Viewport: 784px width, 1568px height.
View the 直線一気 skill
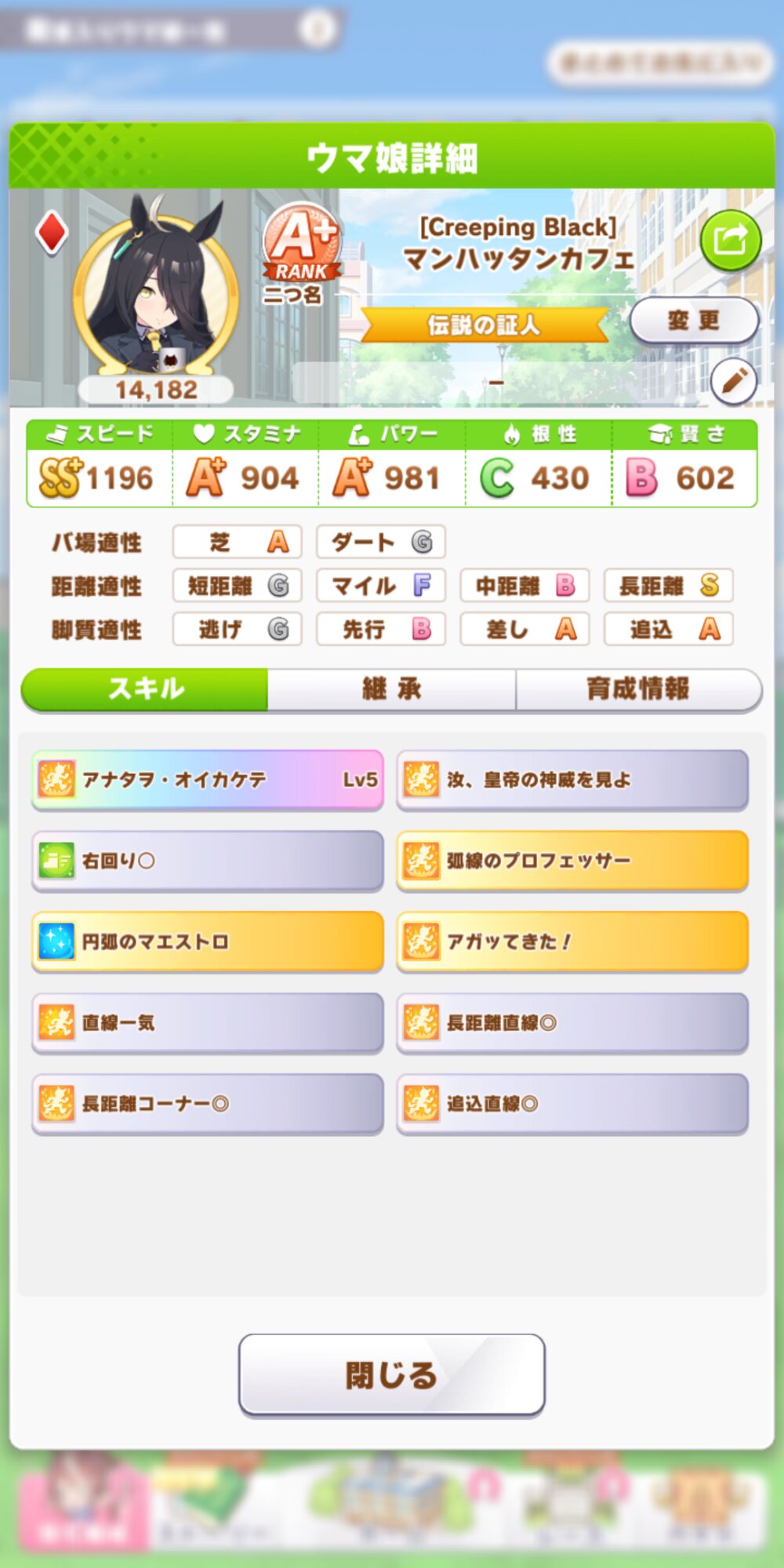(x=208, y=1022)
